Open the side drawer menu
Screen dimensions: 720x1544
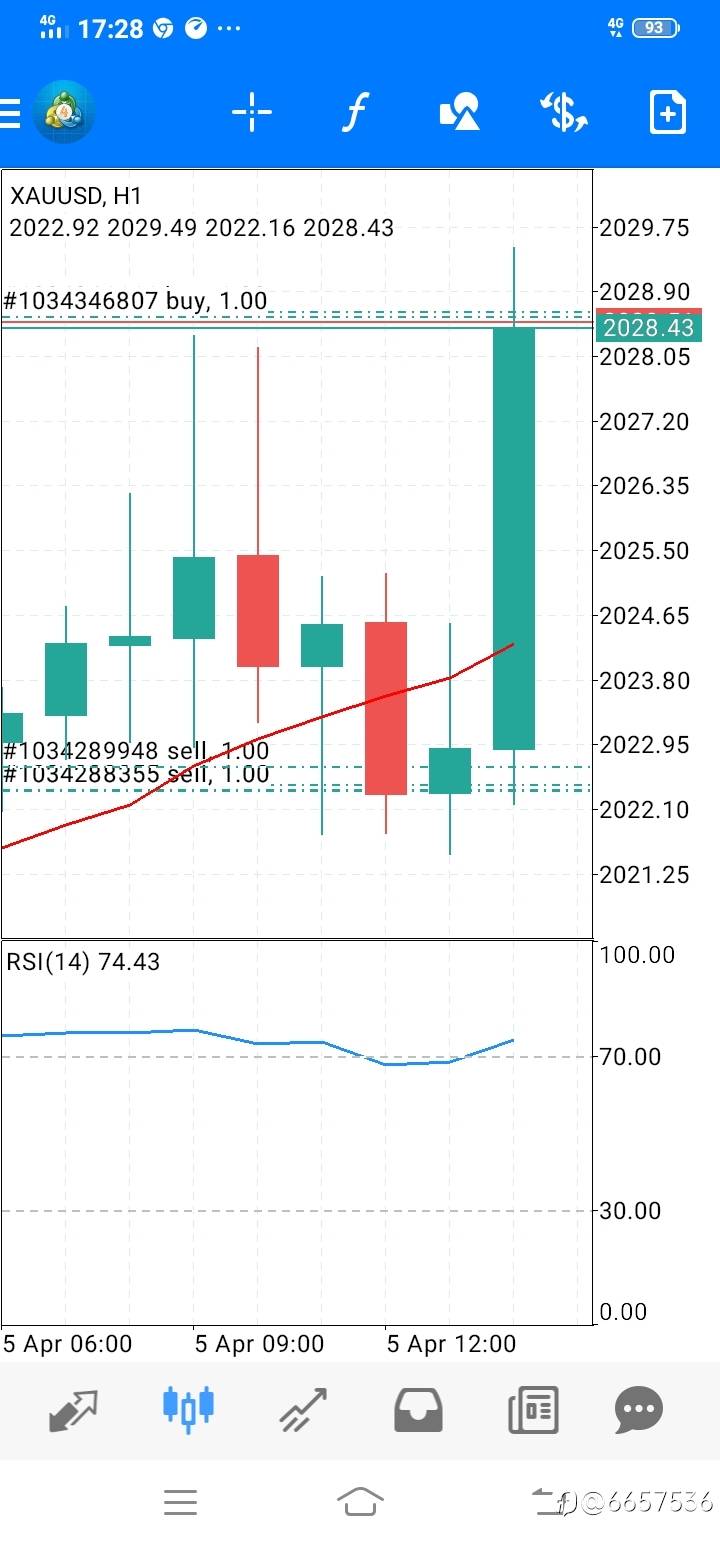[10, 113]
